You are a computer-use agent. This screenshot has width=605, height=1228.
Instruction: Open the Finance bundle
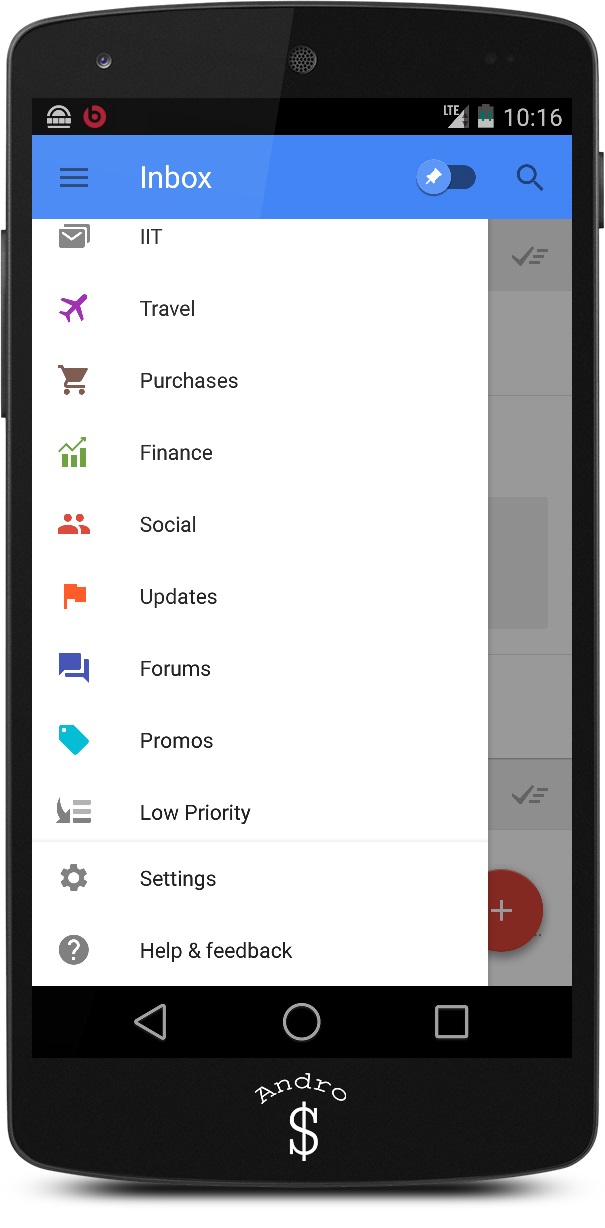pyautogui.click(x=176, y=453)
